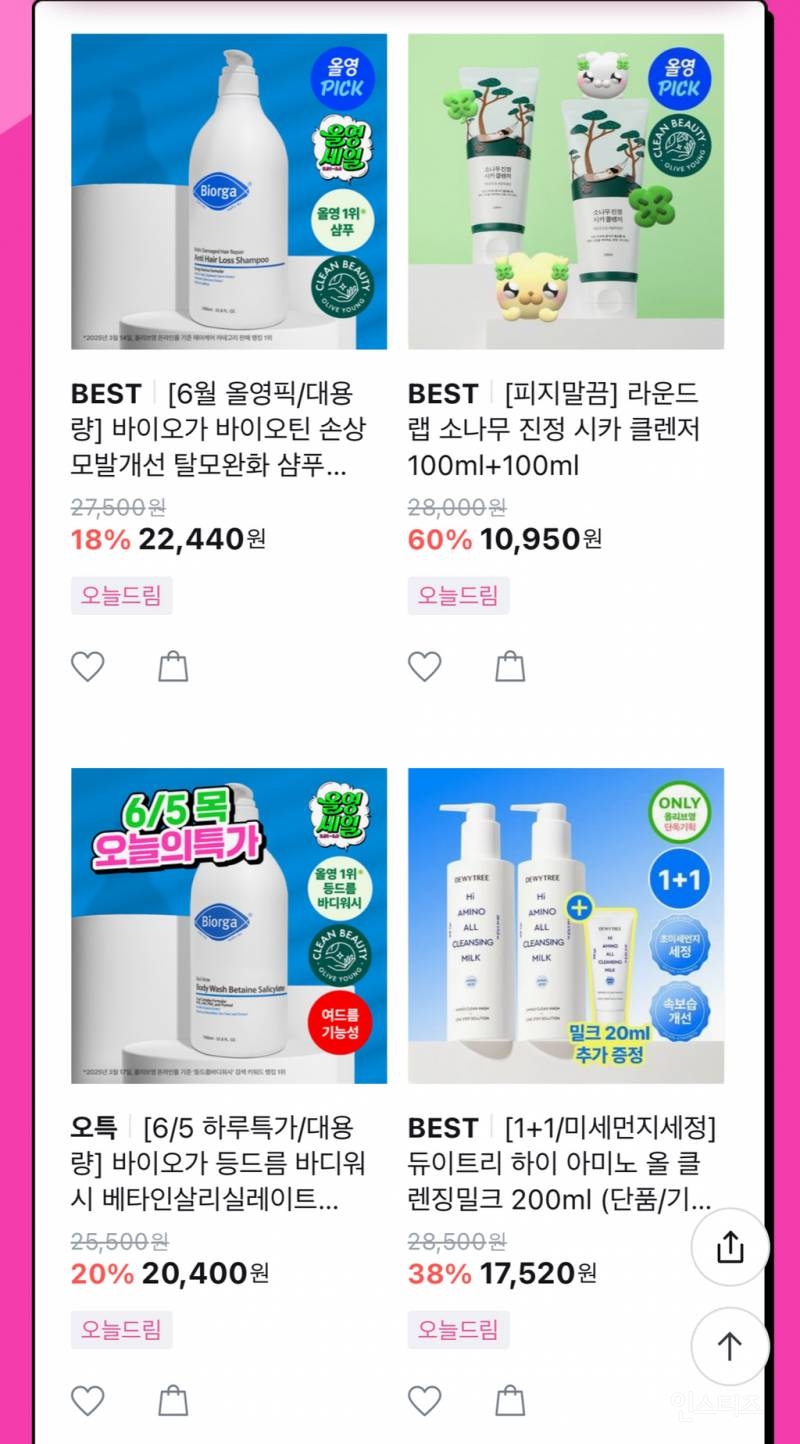Tap the 오늘드림 badge under the cica cleanser
This screenshot has width=800, height=1444.
pos(458,596)
